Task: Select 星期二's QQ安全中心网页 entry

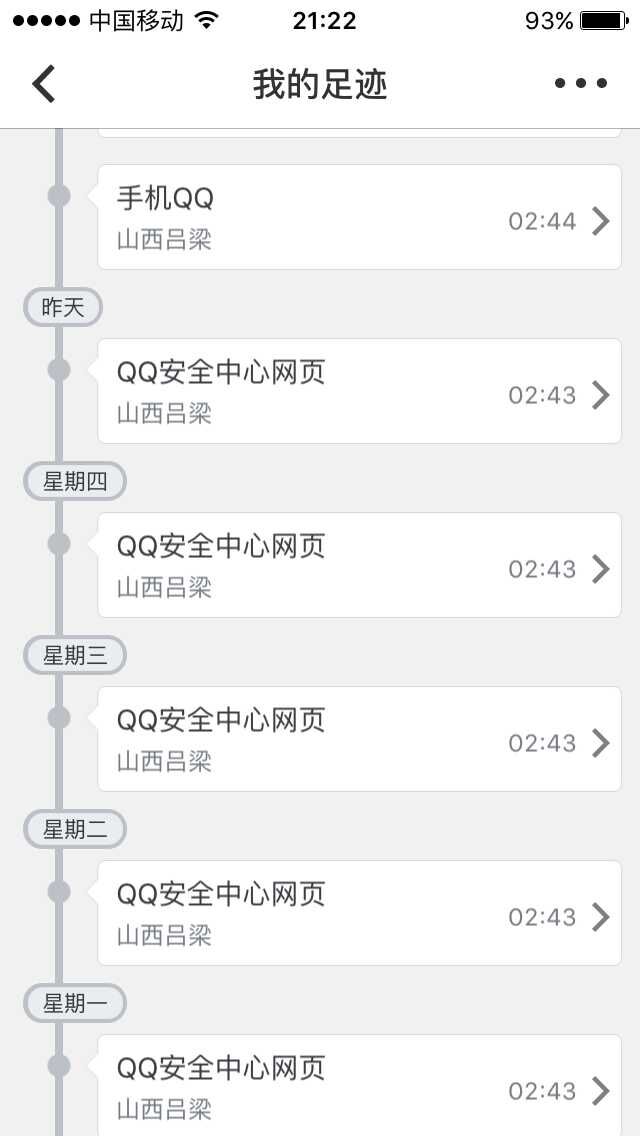Action: tap(360, 913)
